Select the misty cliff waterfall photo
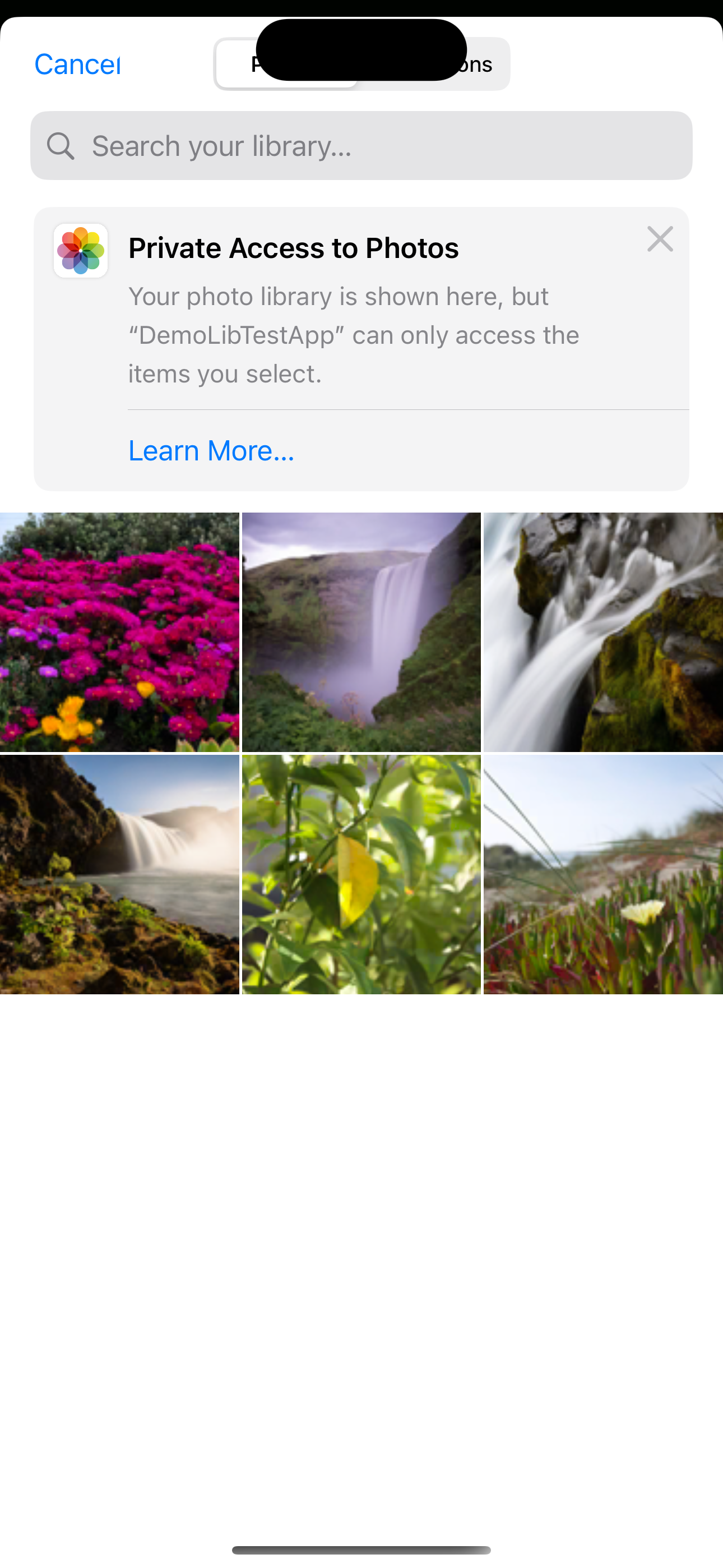Viewport: 723px width, 1568px height. click(x=361, y=632)
